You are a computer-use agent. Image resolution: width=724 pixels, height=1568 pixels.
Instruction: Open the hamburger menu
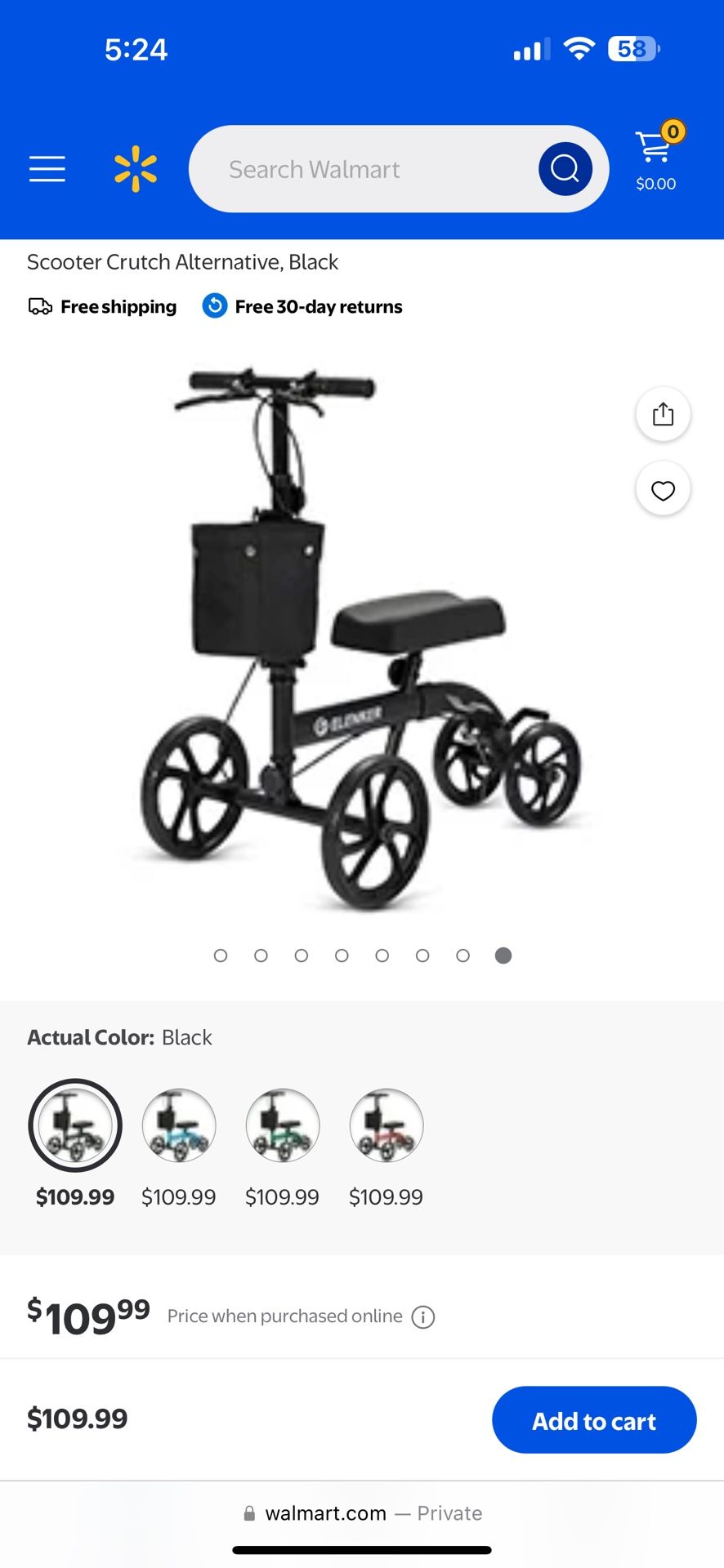pos(47,169)
